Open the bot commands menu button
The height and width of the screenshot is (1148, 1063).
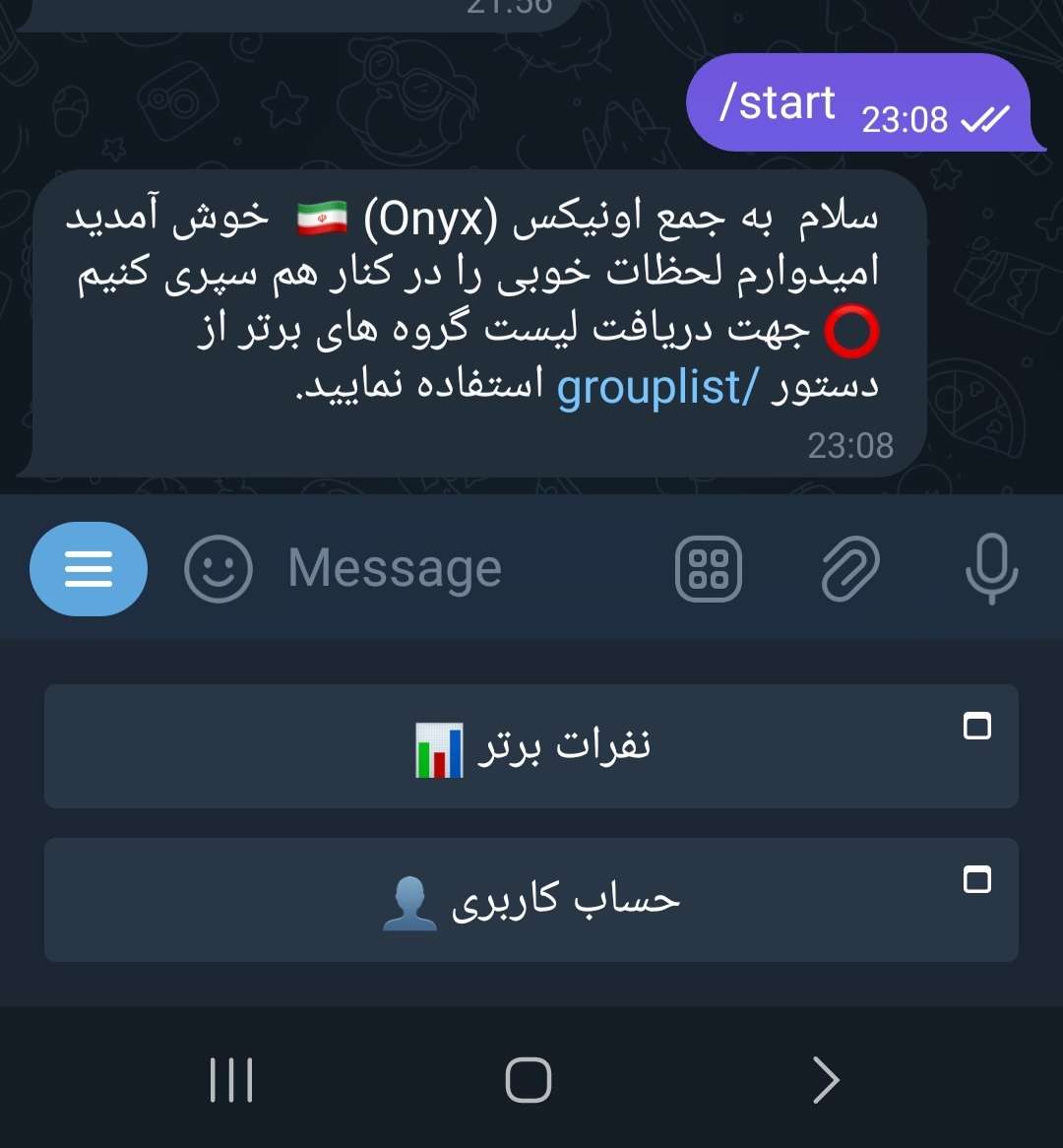coord(89,568)
